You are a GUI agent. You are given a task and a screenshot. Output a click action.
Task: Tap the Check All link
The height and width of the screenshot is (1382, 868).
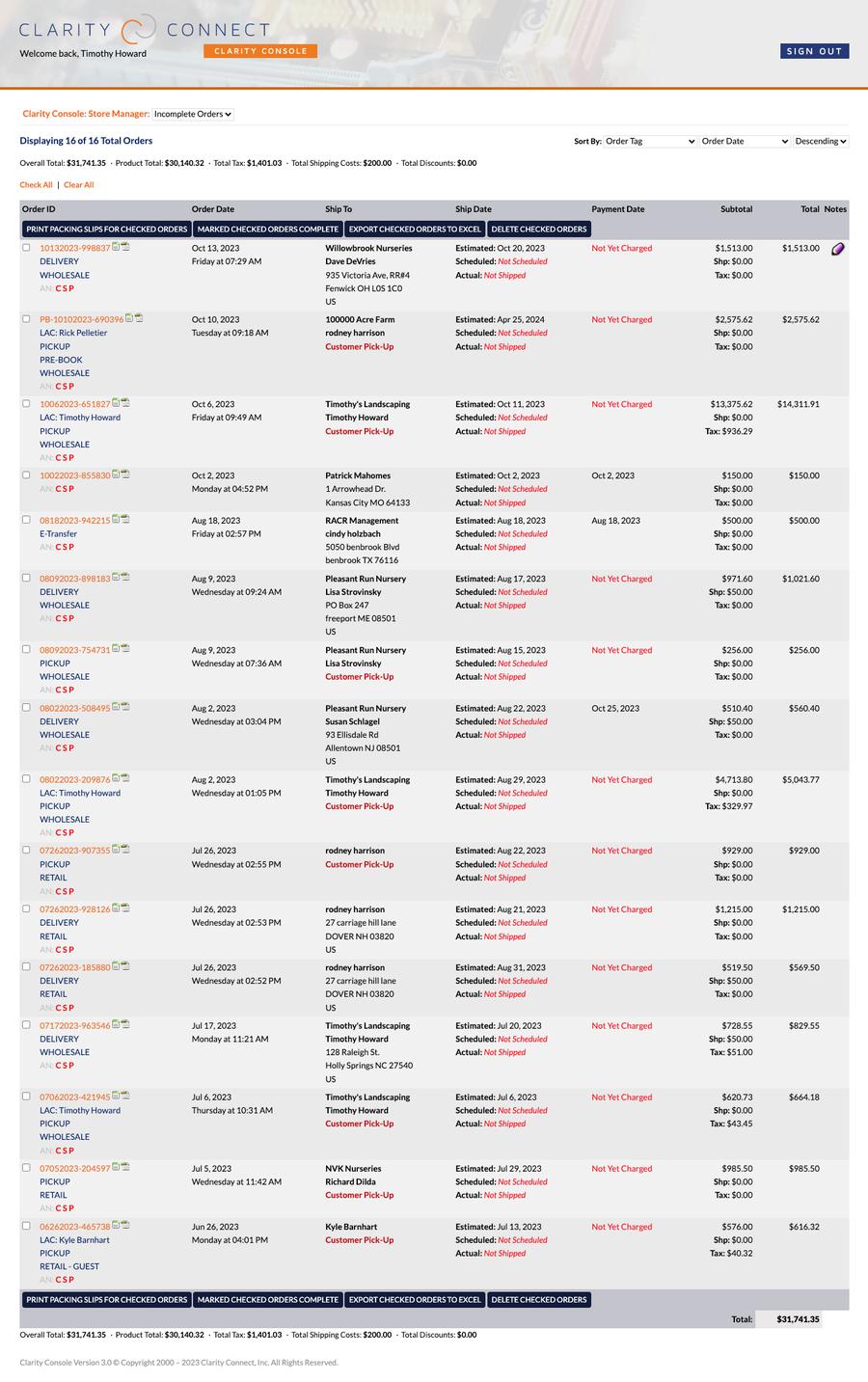(x=36, y=185)
